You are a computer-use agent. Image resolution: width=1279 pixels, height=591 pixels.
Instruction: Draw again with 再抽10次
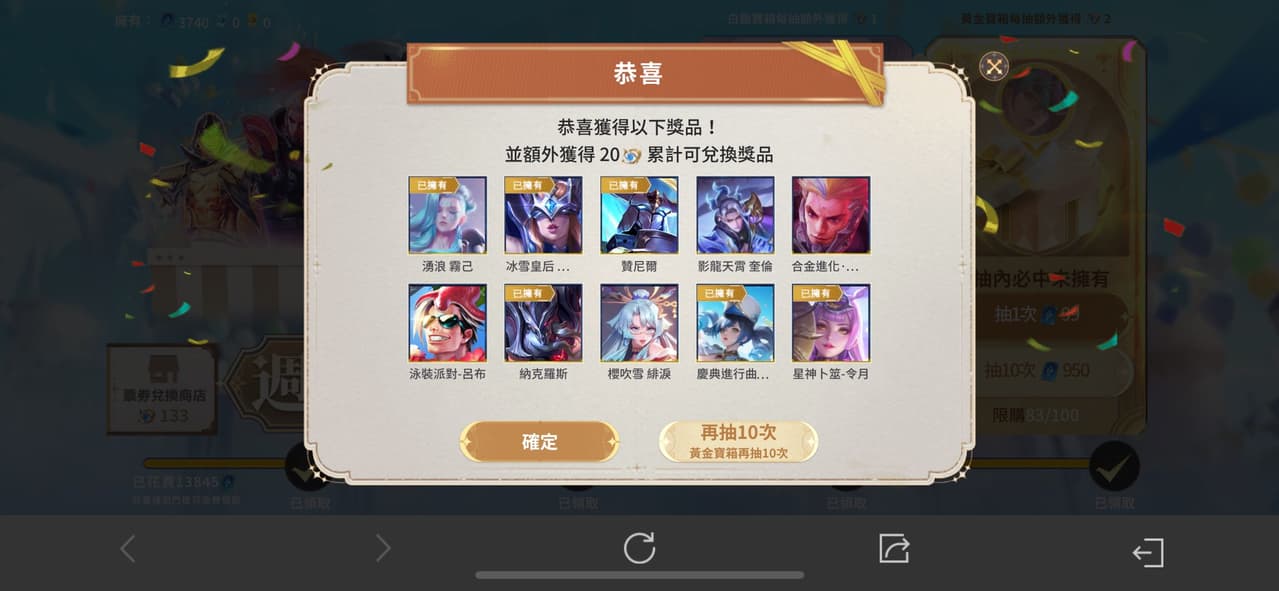click(x=738, y=441)
